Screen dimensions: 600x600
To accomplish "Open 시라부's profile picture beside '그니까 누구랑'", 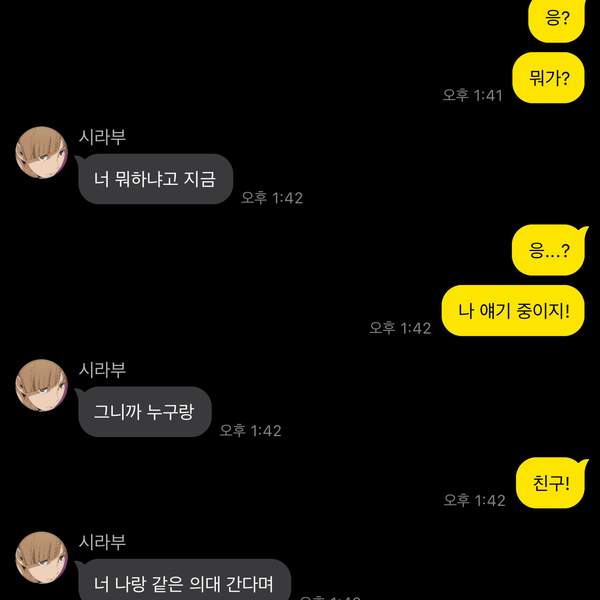I will pyautogui.click(x=42, y=384).
